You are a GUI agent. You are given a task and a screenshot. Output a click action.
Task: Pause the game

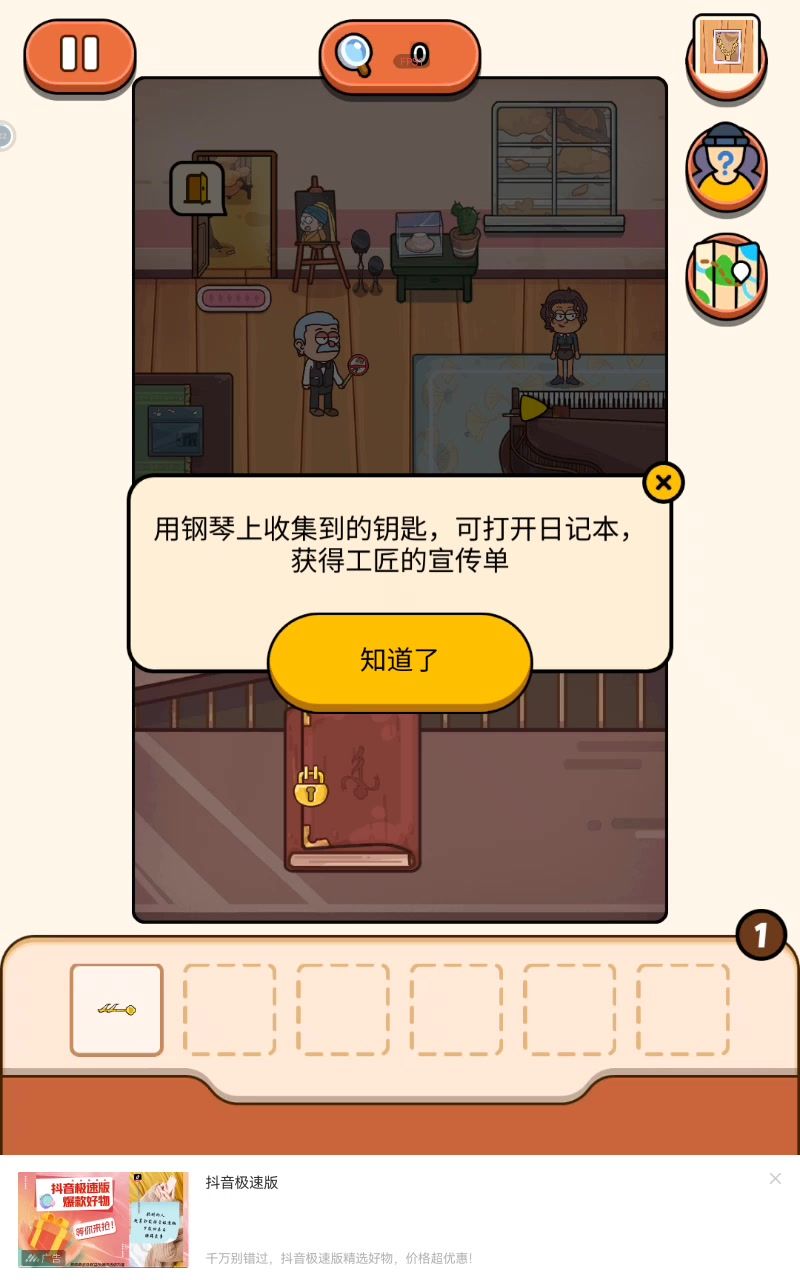click(x=80, y=54)
